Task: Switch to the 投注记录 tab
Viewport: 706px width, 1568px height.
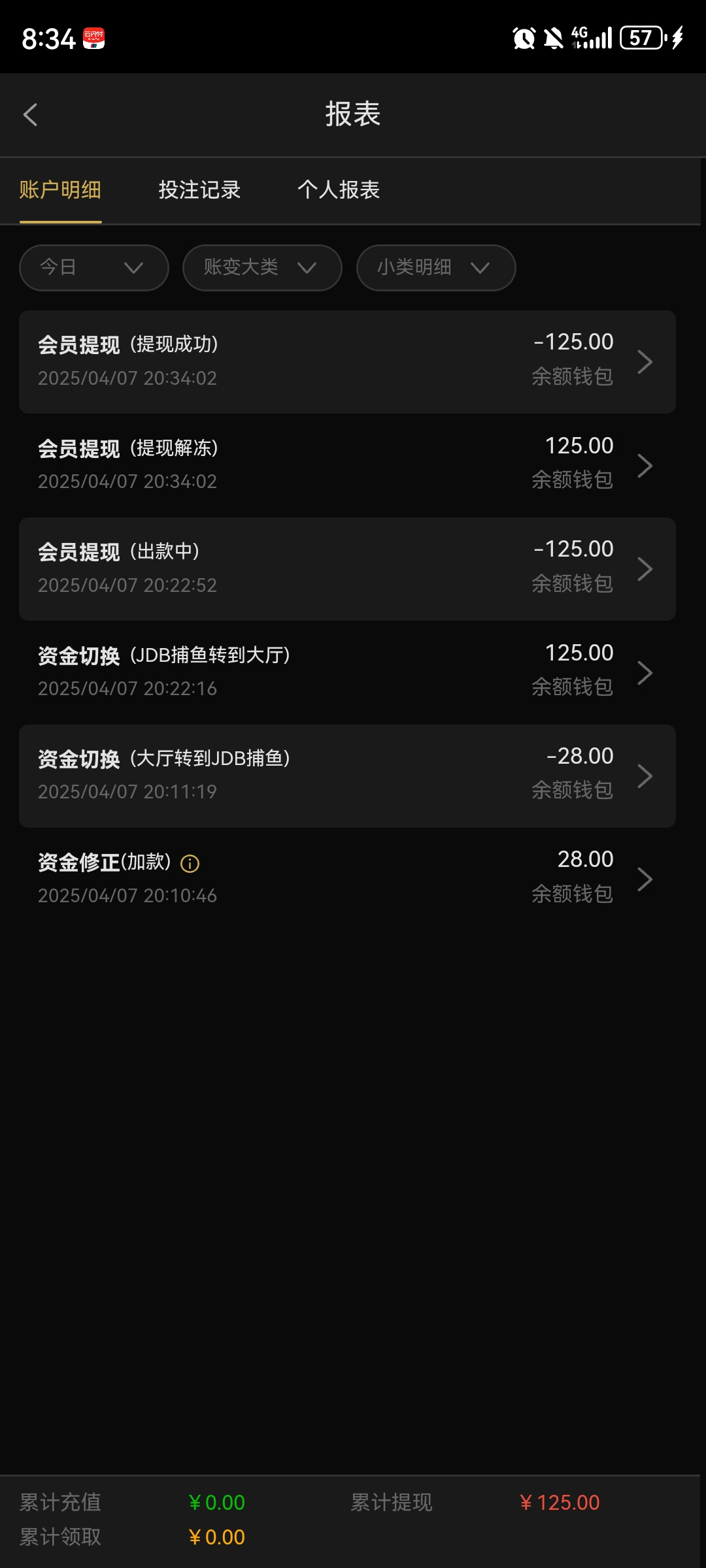Action: coord(199,190)
